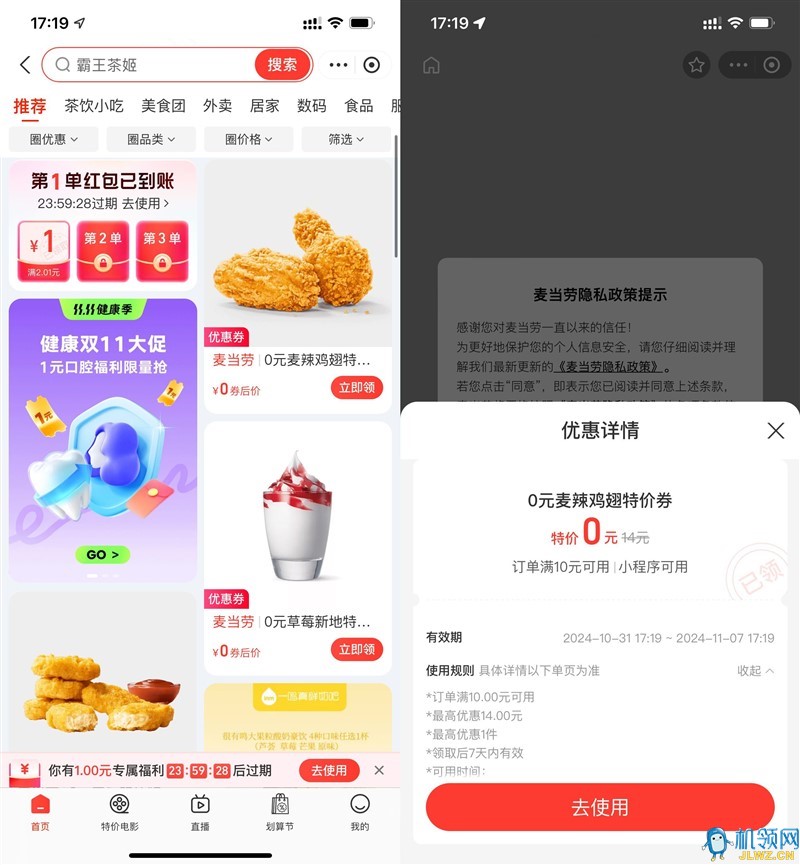Viewport: 800px width, 865px height.
Task: Expand the 圈价格 filter dropdown
Action: point(248,139)
